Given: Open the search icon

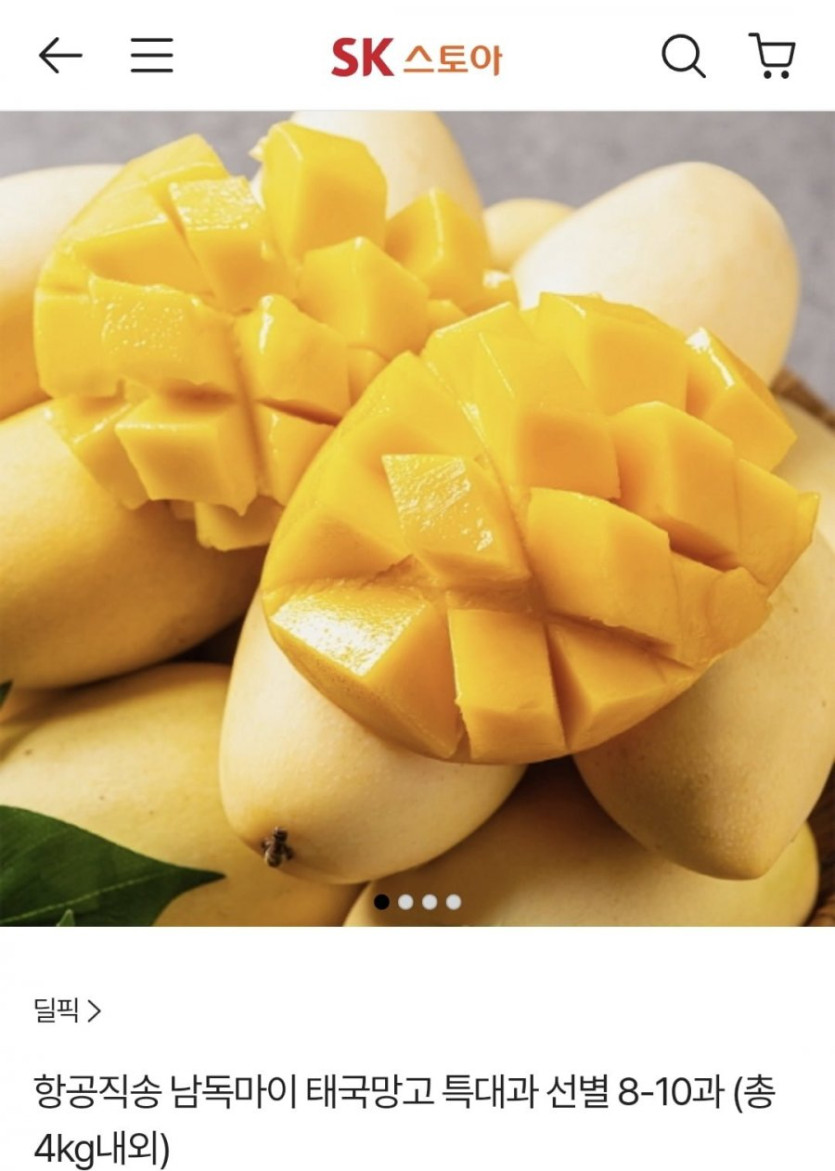Looking at the screenshot, I should [x=683, y=56].
